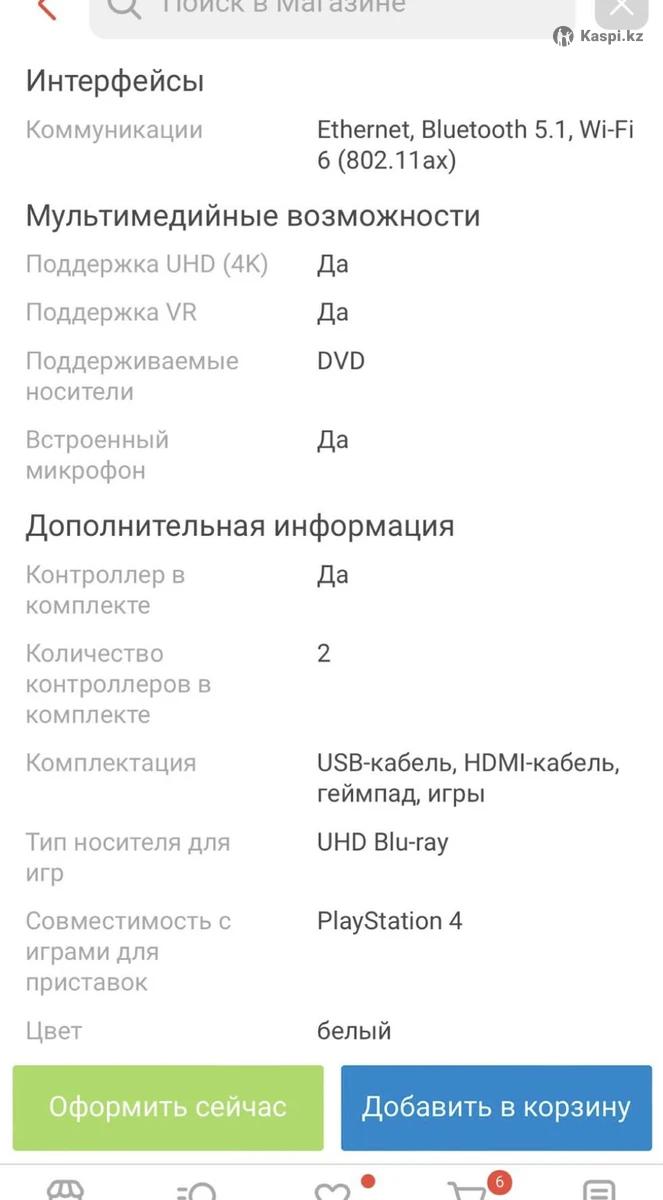Add the item via Добавить в корзину

(496, 1107)
